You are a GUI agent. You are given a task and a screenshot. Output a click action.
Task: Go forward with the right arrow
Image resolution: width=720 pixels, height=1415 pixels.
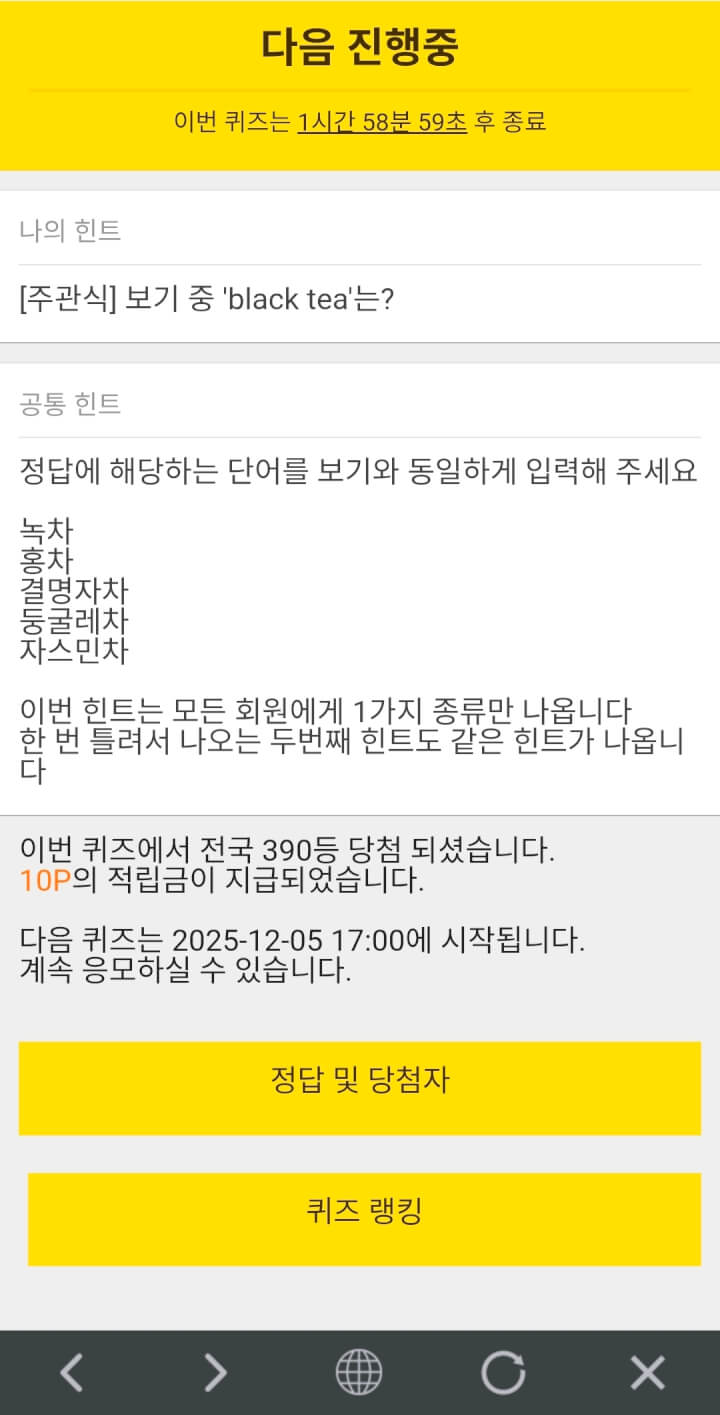215,1372
